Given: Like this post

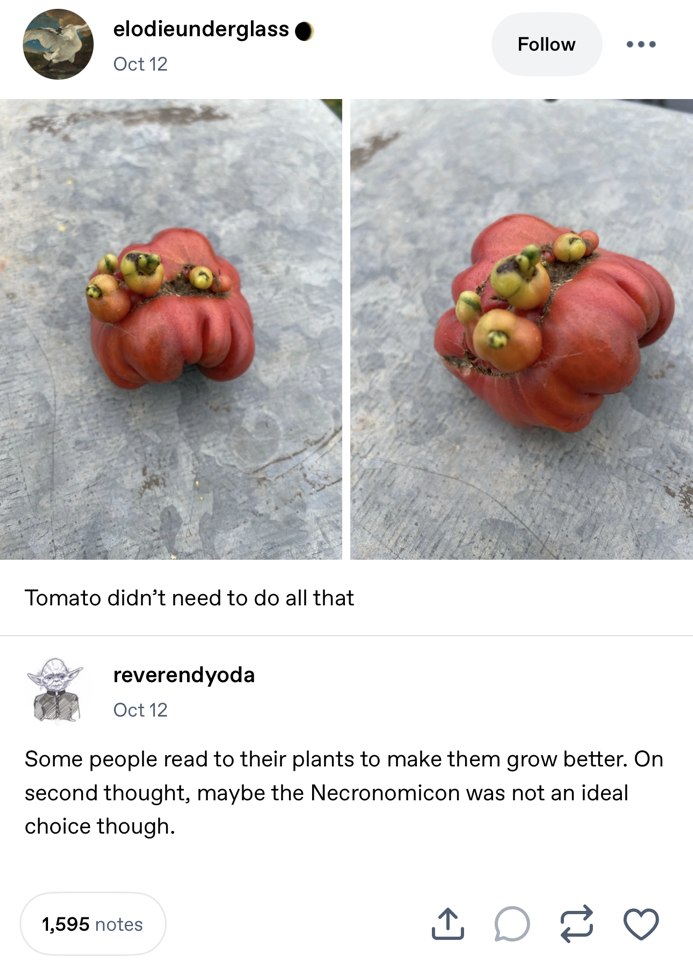Looking at the screenshot, I should pos(641,925).
